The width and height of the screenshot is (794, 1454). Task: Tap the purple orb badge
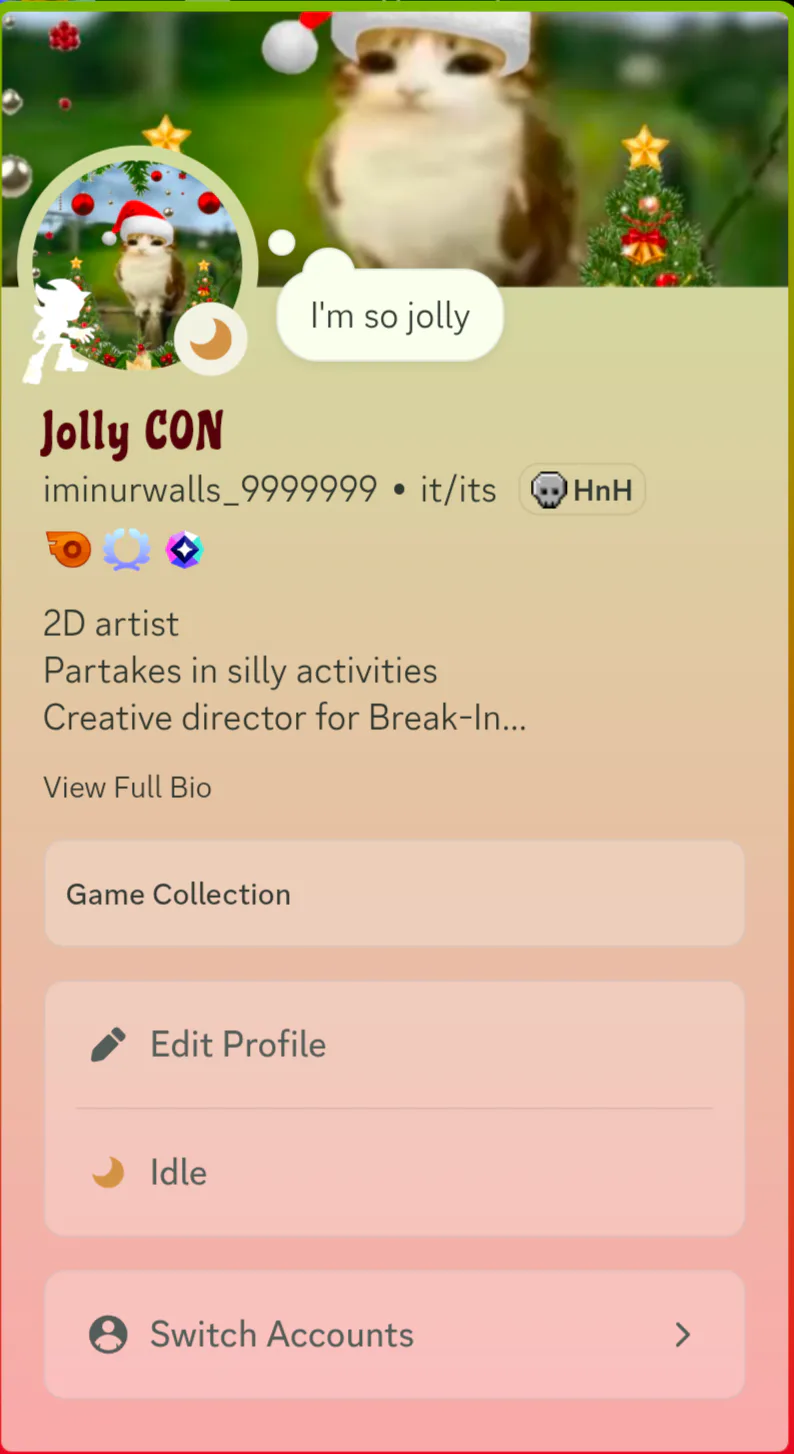click(184, 549)
